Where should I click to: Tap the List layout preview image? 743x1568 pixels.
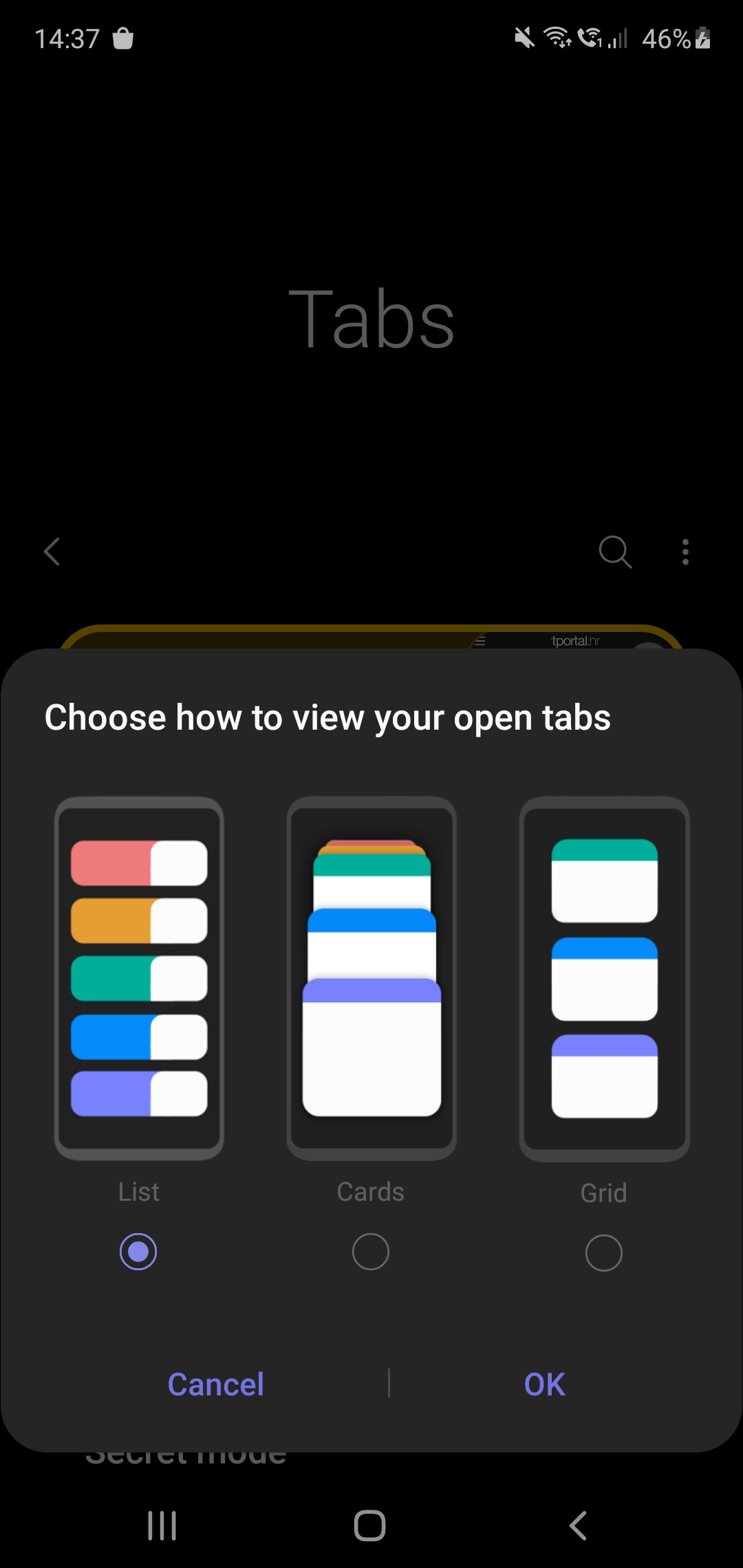click(x=139, y=978)
